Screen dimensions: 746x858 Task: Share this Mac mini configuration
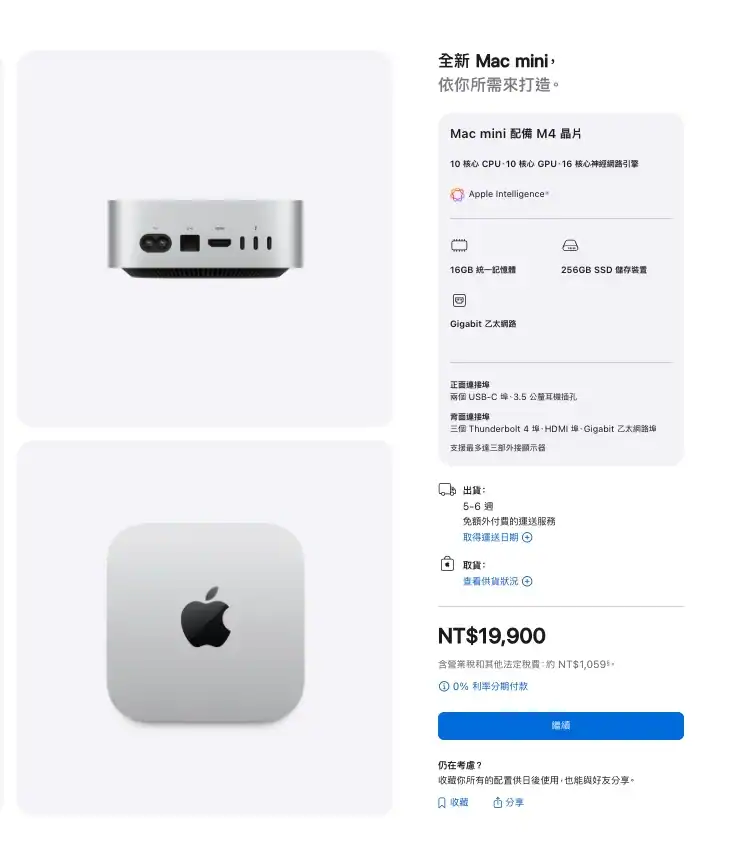(508, 802)
